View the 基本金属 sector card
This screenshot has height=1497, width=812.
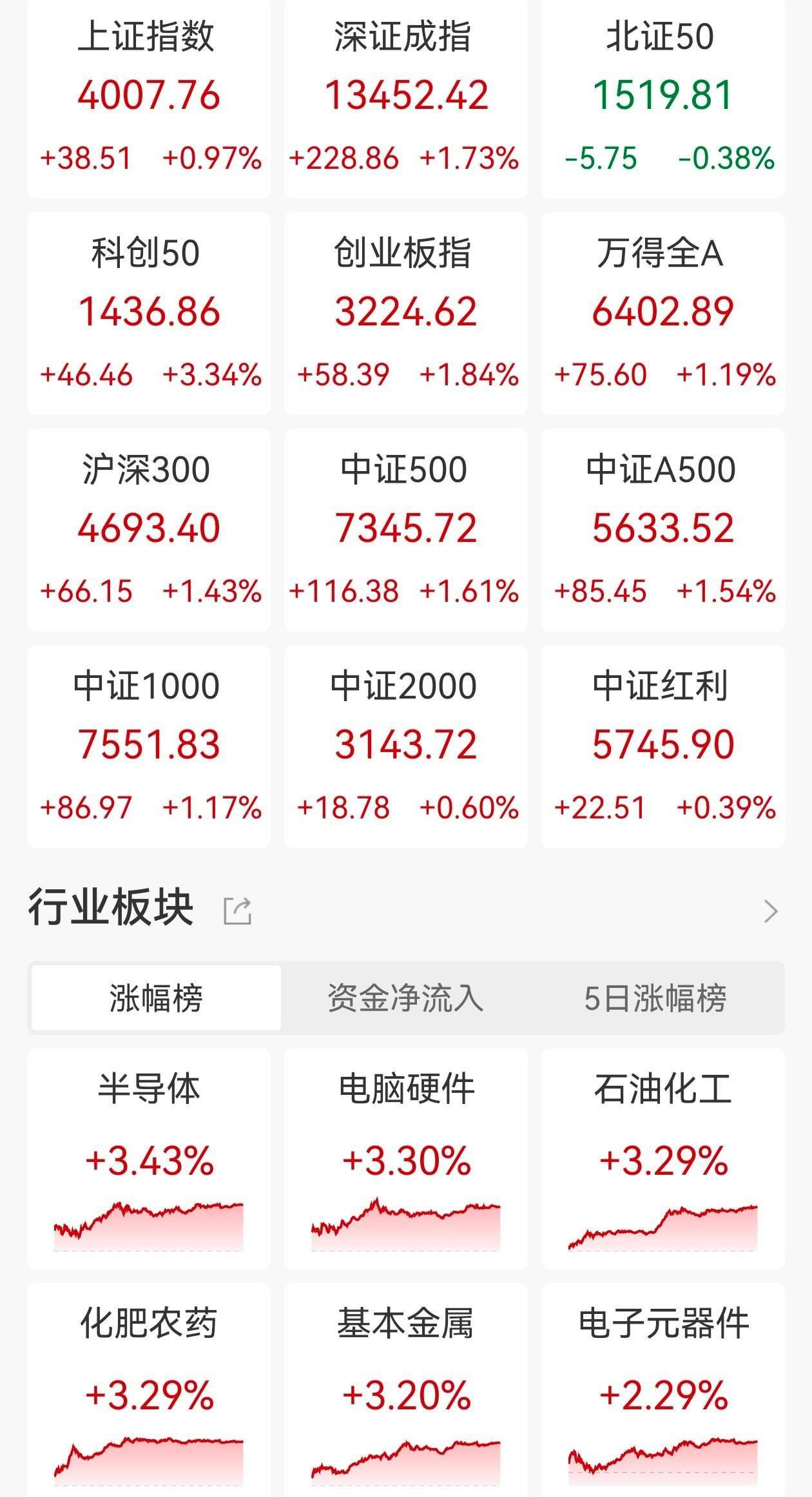pyautogui.click(x=405, y=1392)
